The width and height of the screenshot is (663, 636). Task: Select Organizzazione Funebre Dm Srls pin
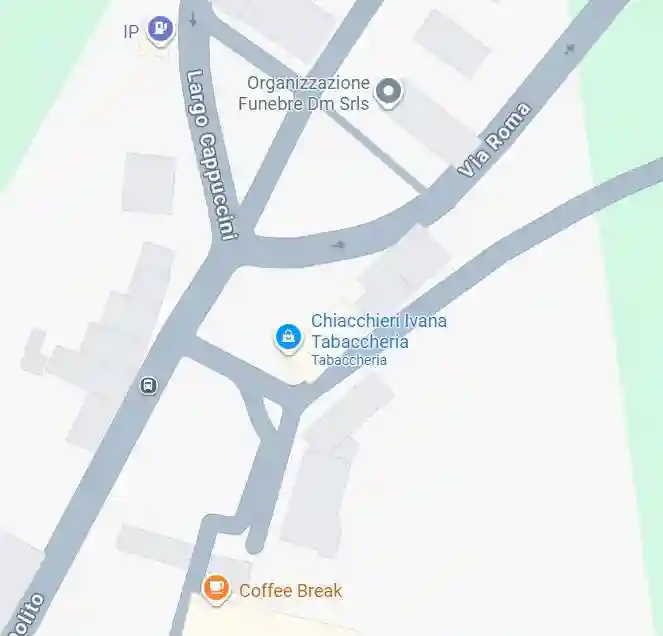[x=392, y=92]
